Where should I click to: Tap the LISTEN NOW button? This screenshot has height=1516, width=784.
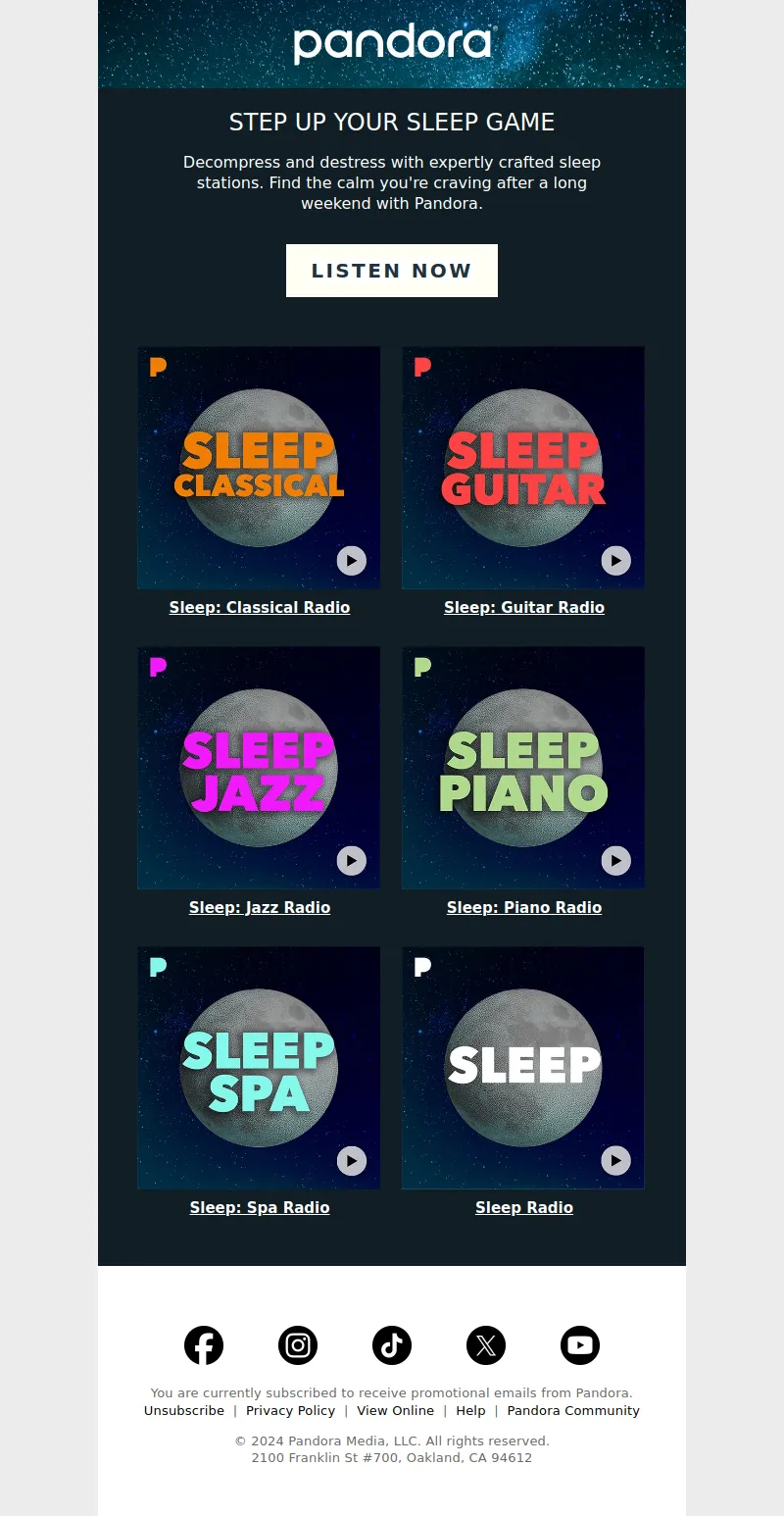[392, 271]
